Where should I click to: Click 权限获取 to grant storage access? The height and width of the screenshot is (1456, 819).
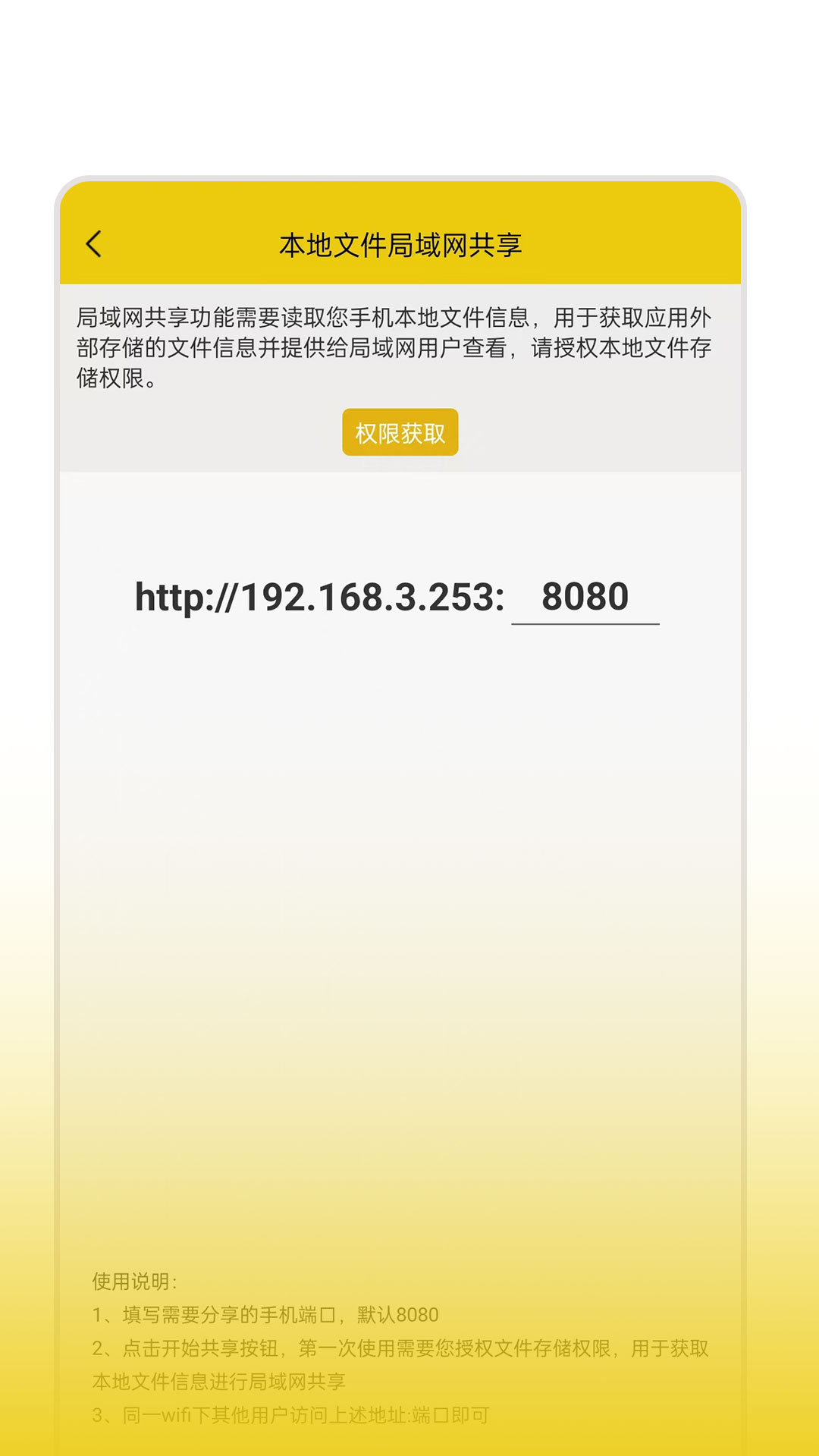tap(401, 431)
